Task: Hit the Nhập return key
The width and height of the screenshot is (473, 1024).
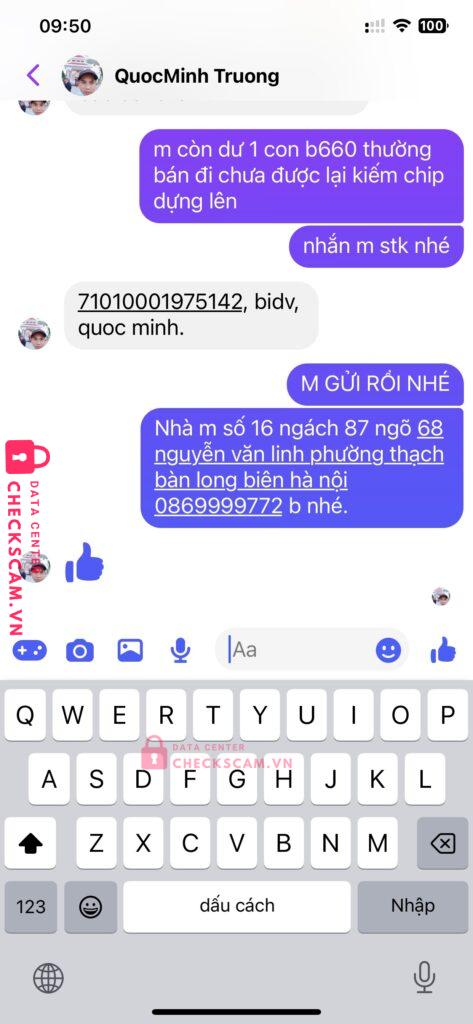Action: pyautogui.click(x=413, y=906)
